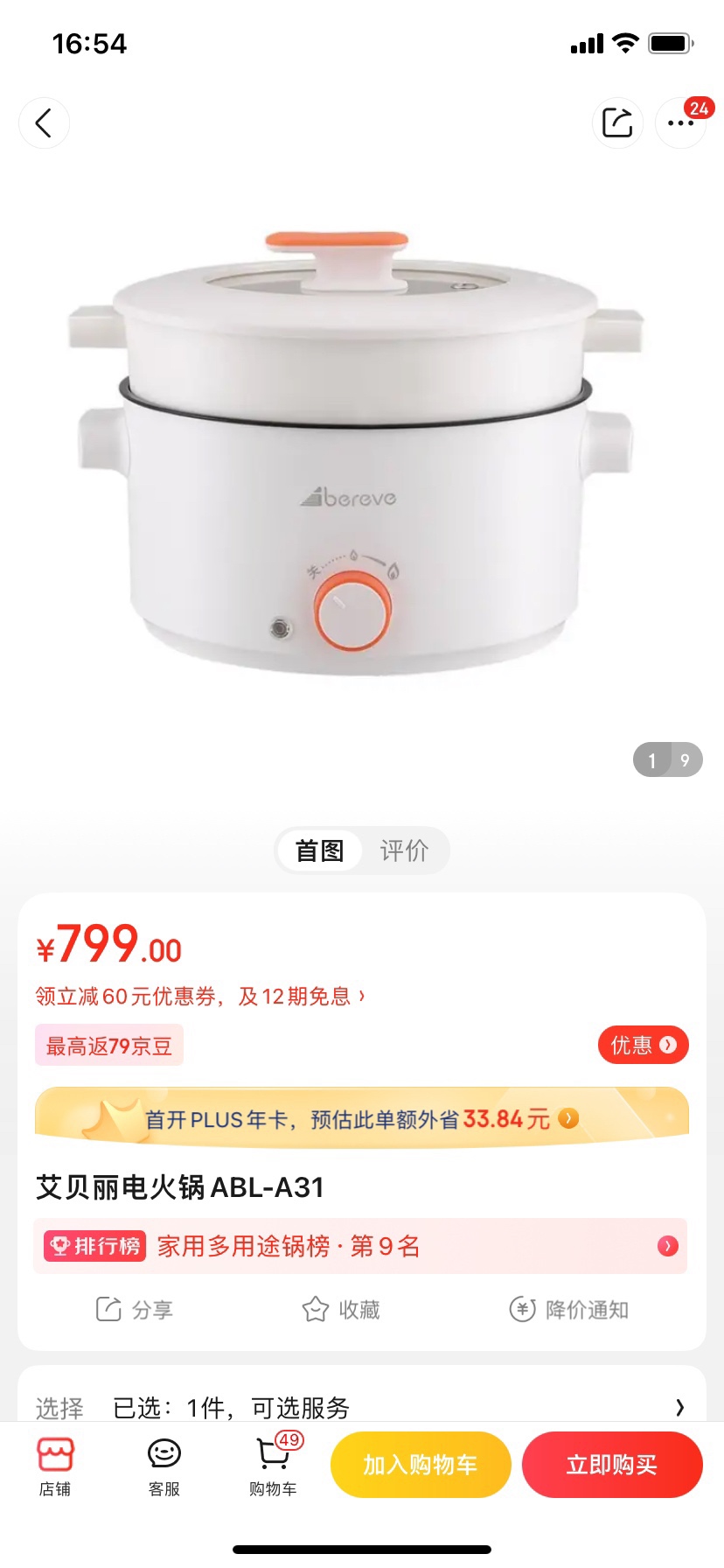This screenshot has height=1568, width=724.
Task: Tap the share icon at top
Action: coord(617,122)
